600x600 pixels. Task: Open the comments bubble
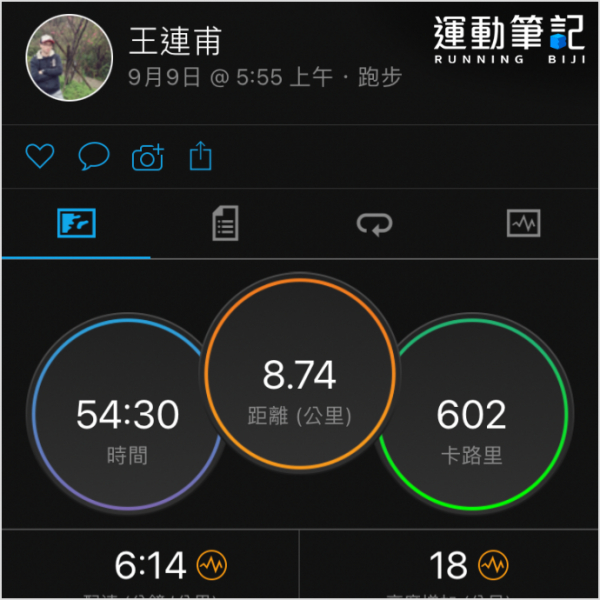point(93,156)
